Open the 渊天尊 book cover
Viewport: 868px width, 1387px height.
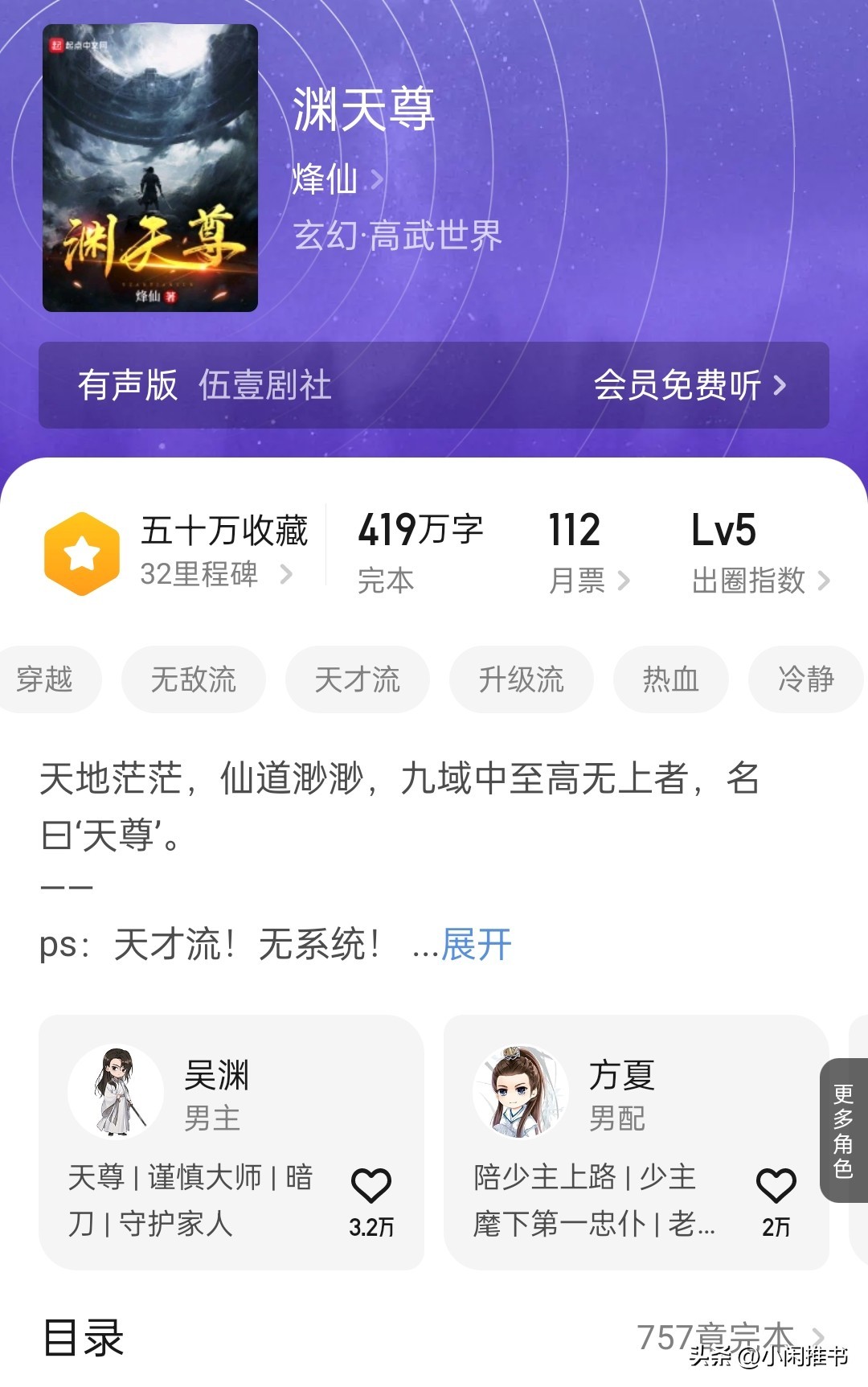coord(150,168)
